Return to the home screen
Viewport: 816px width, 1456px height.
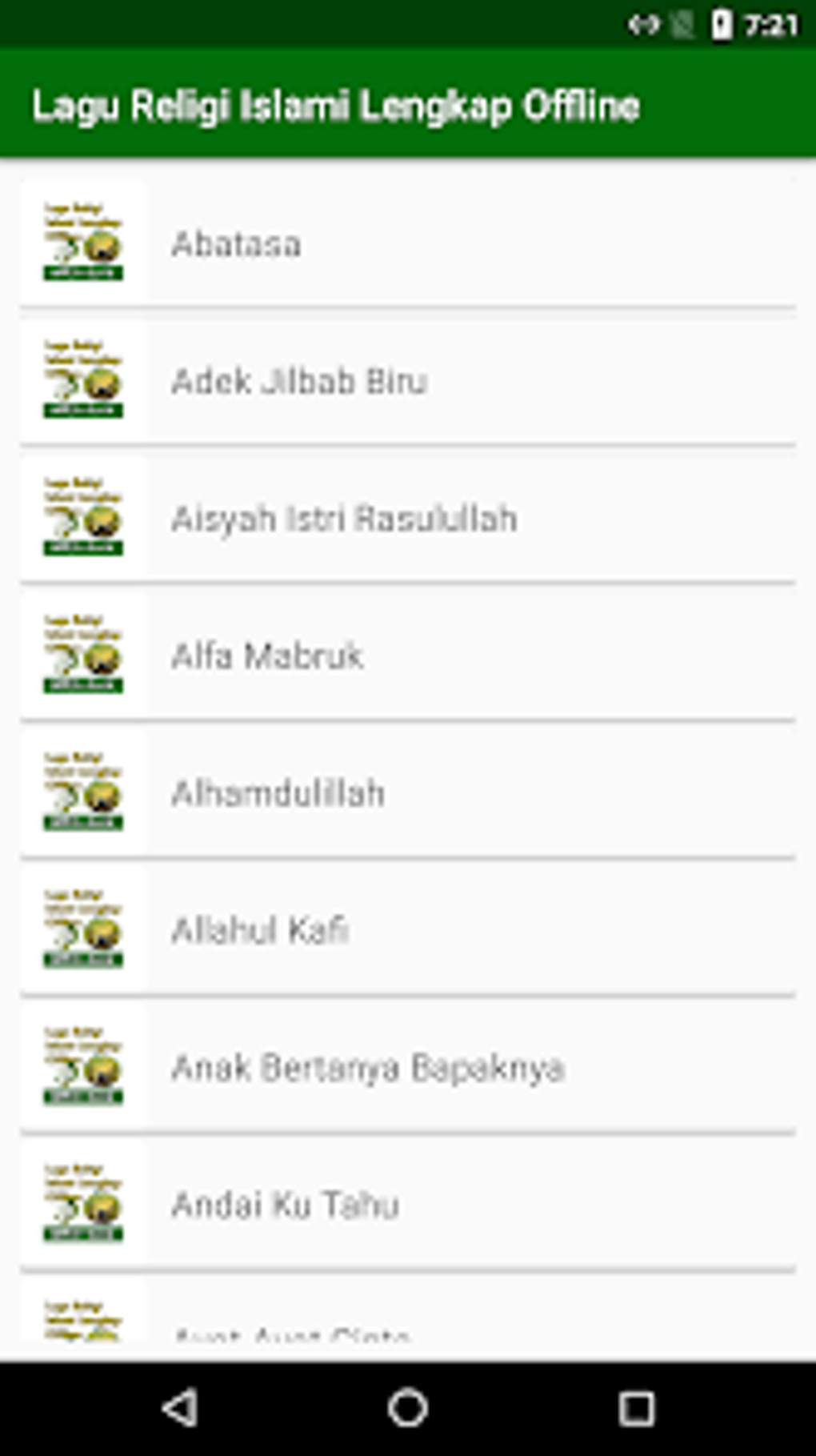[408, 1408]
